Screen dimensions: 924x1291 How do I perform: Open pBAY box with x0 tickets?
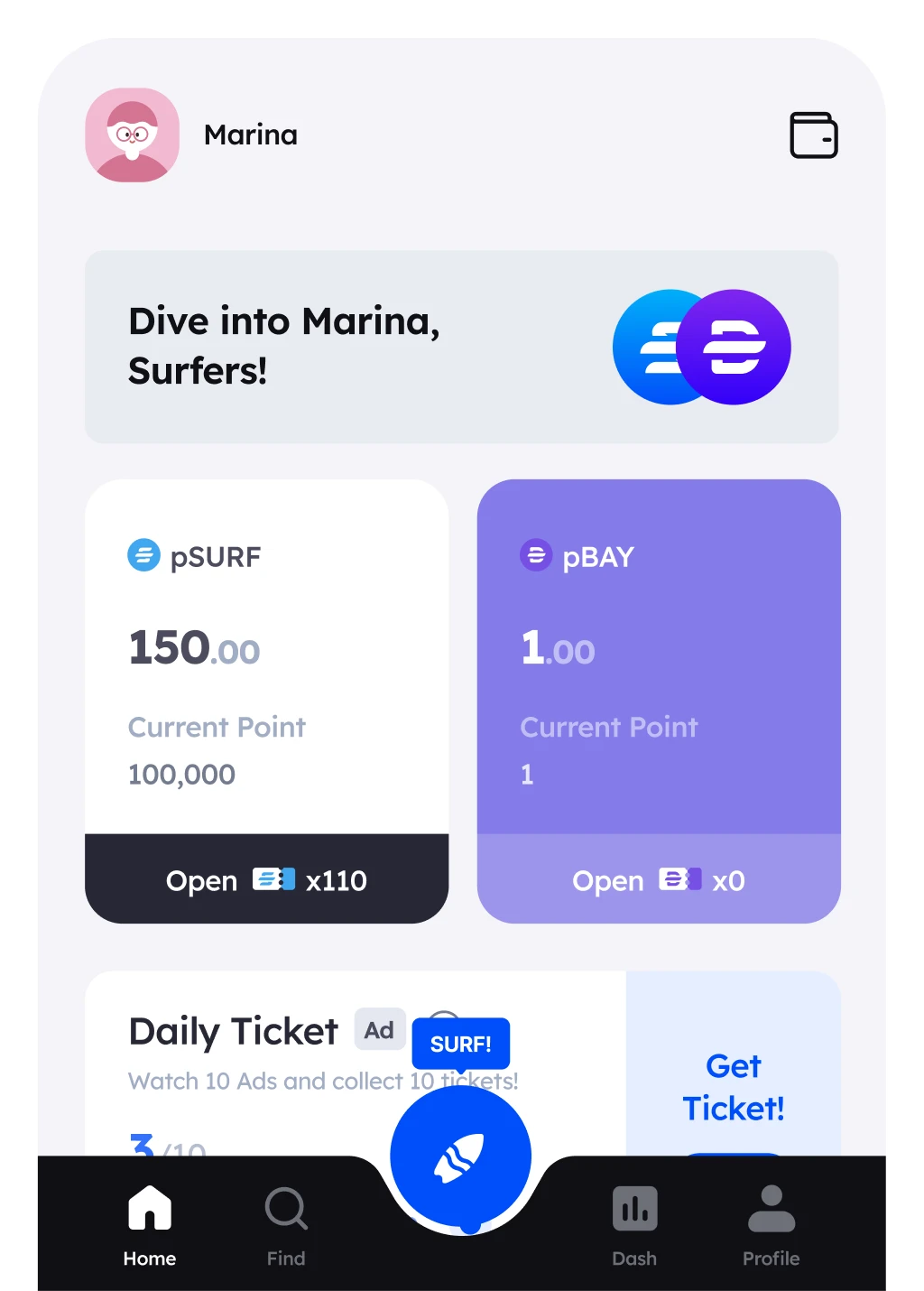click(658, 879)
